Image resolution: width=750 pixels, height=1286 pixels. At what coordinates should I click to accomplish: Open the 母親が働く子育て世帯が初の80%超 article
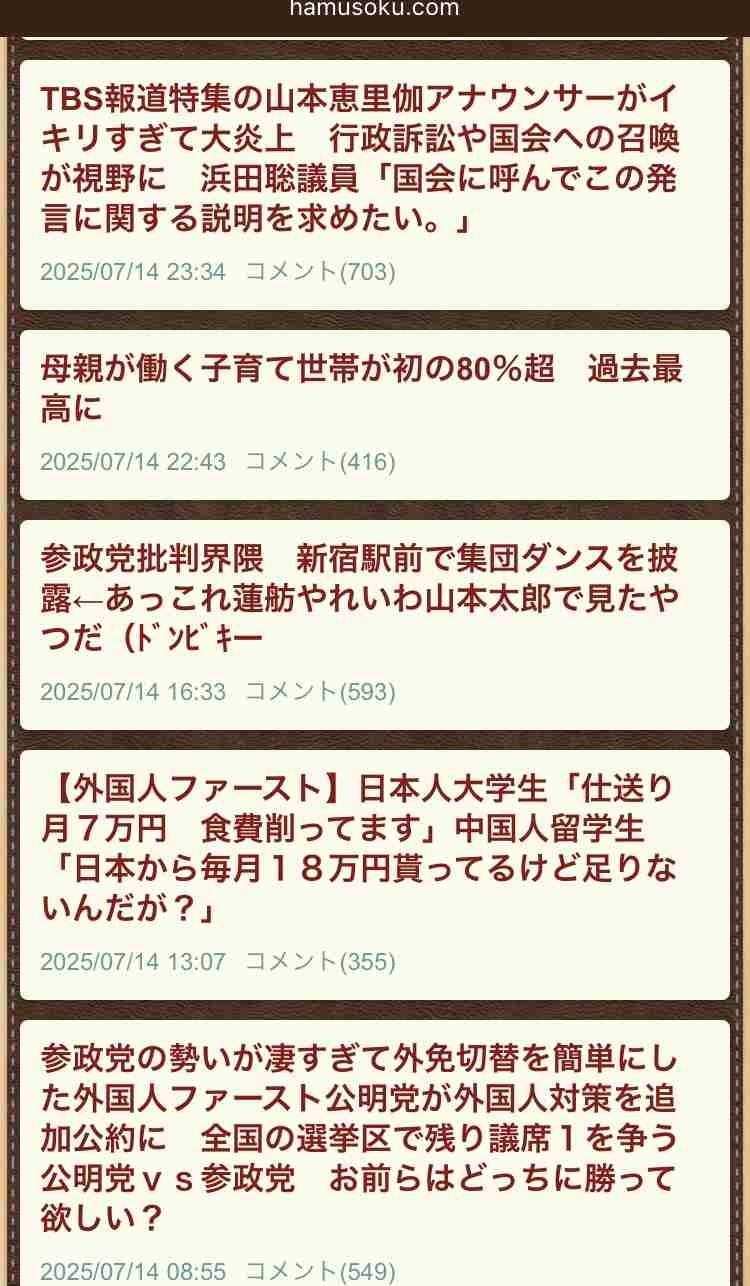[x=361, y=388]
